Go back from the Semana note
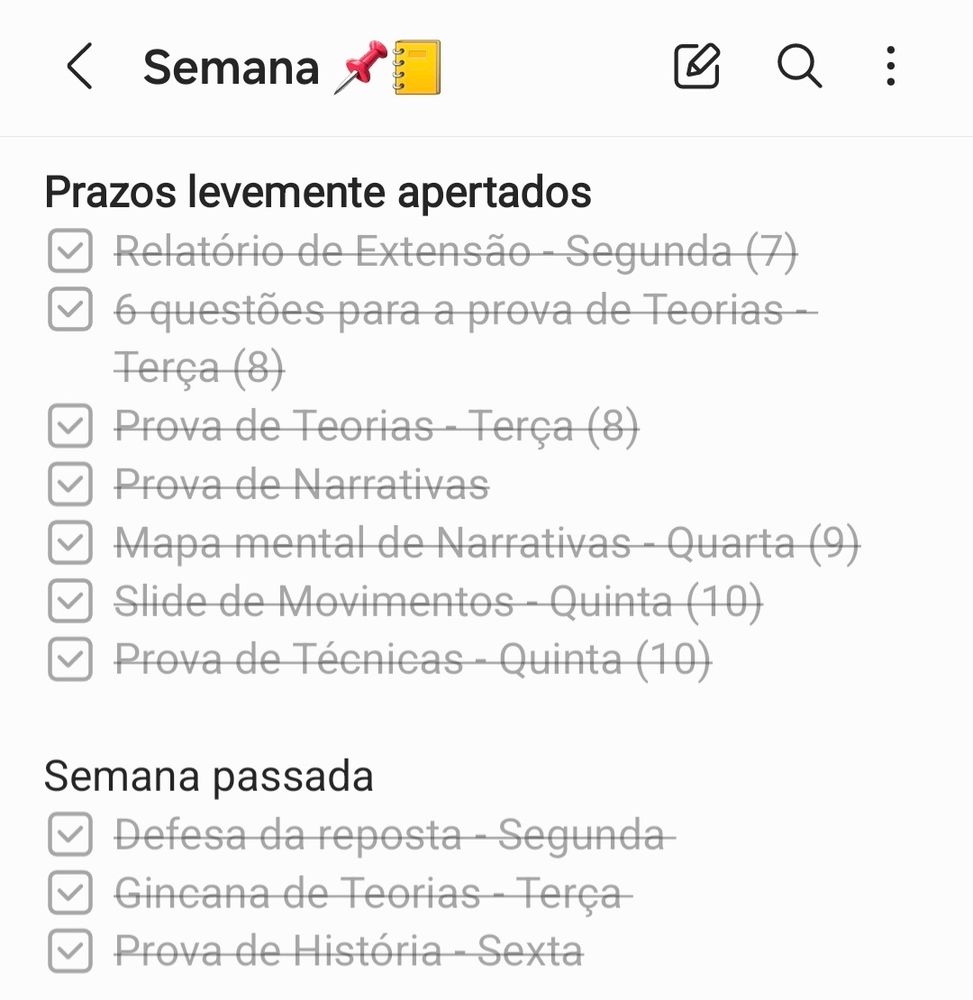This screenshot has width=973, height=1000. (79, 67)
